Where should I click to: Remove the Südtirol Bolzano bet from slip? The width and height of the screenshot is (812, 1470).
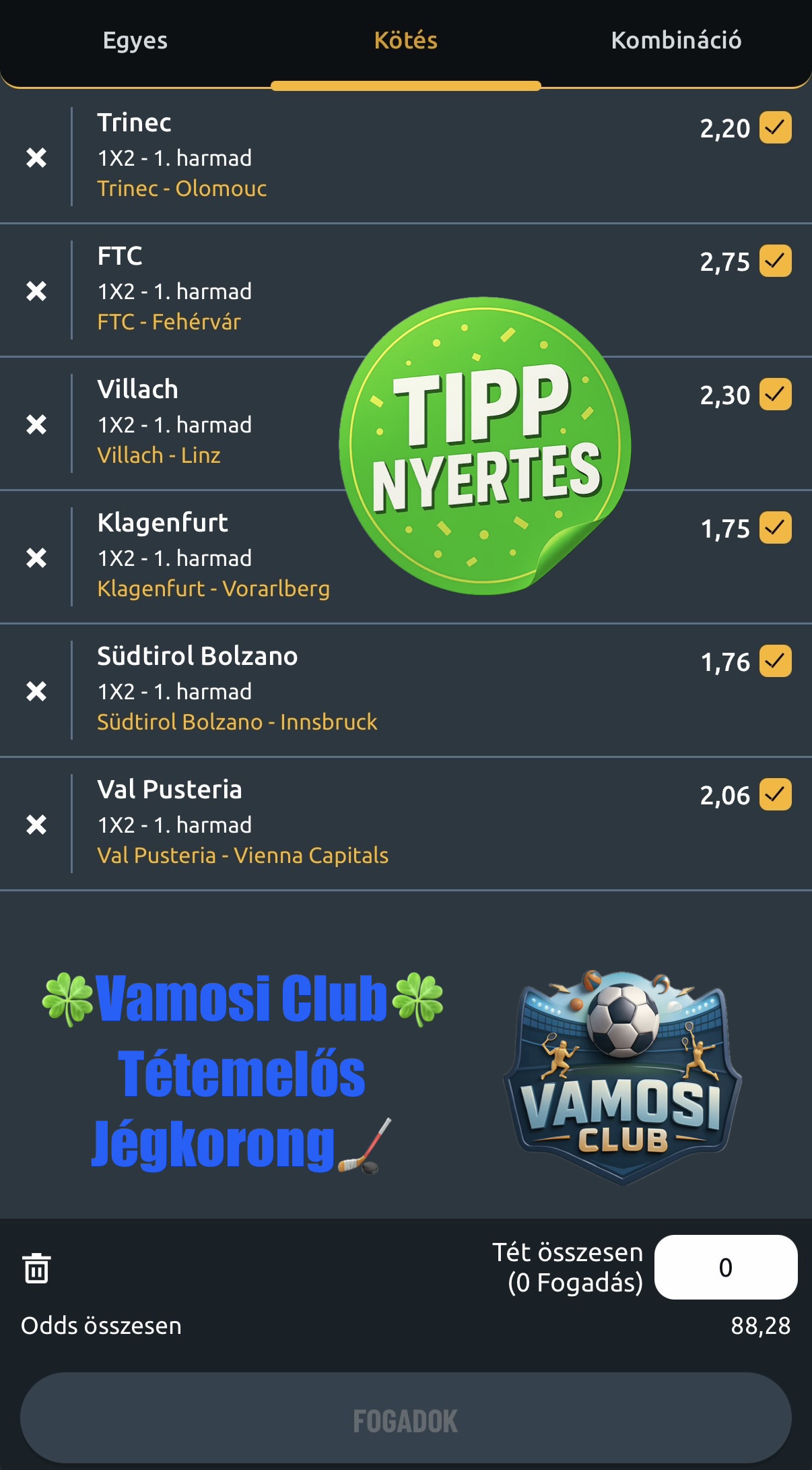pos(36,691)
